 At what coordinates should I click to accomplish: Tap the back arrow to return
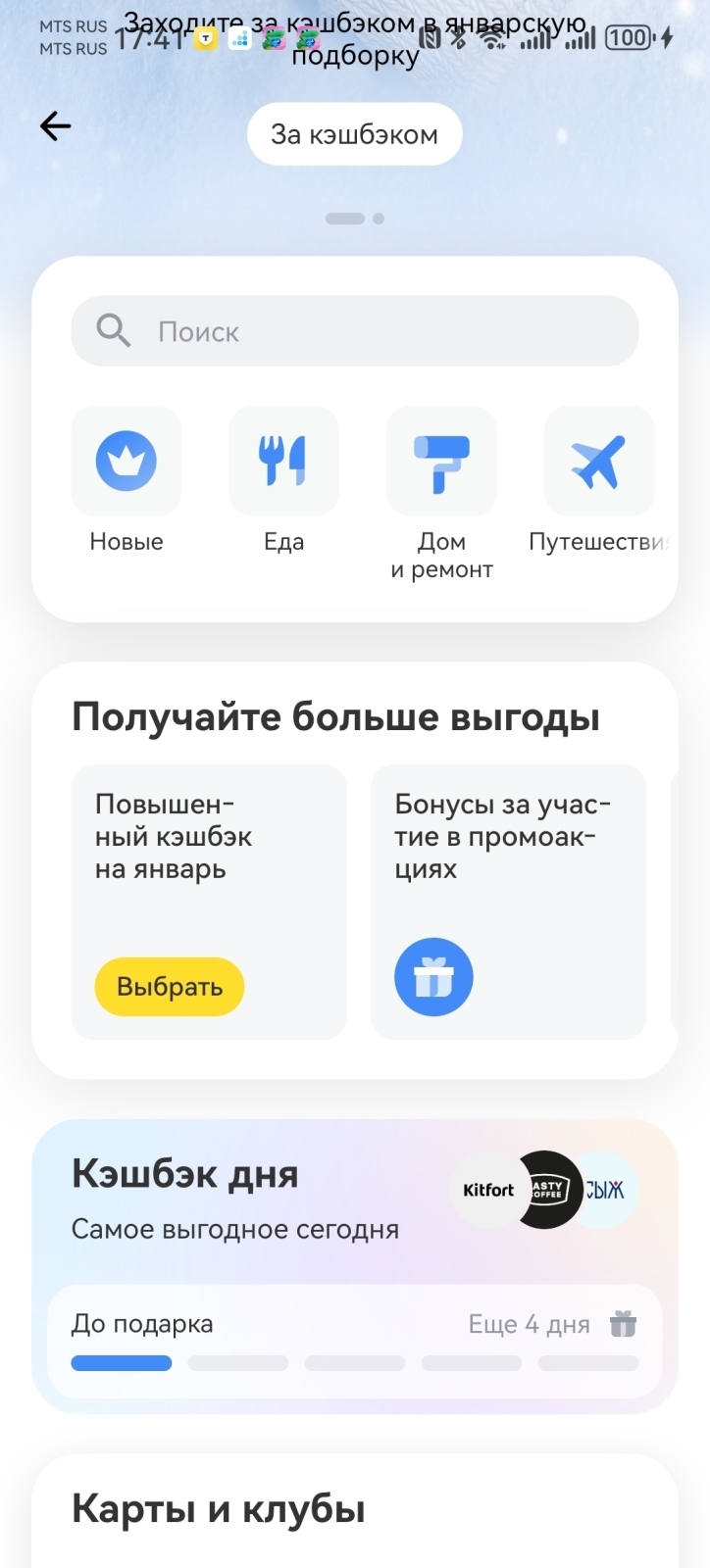click(55, 125)
